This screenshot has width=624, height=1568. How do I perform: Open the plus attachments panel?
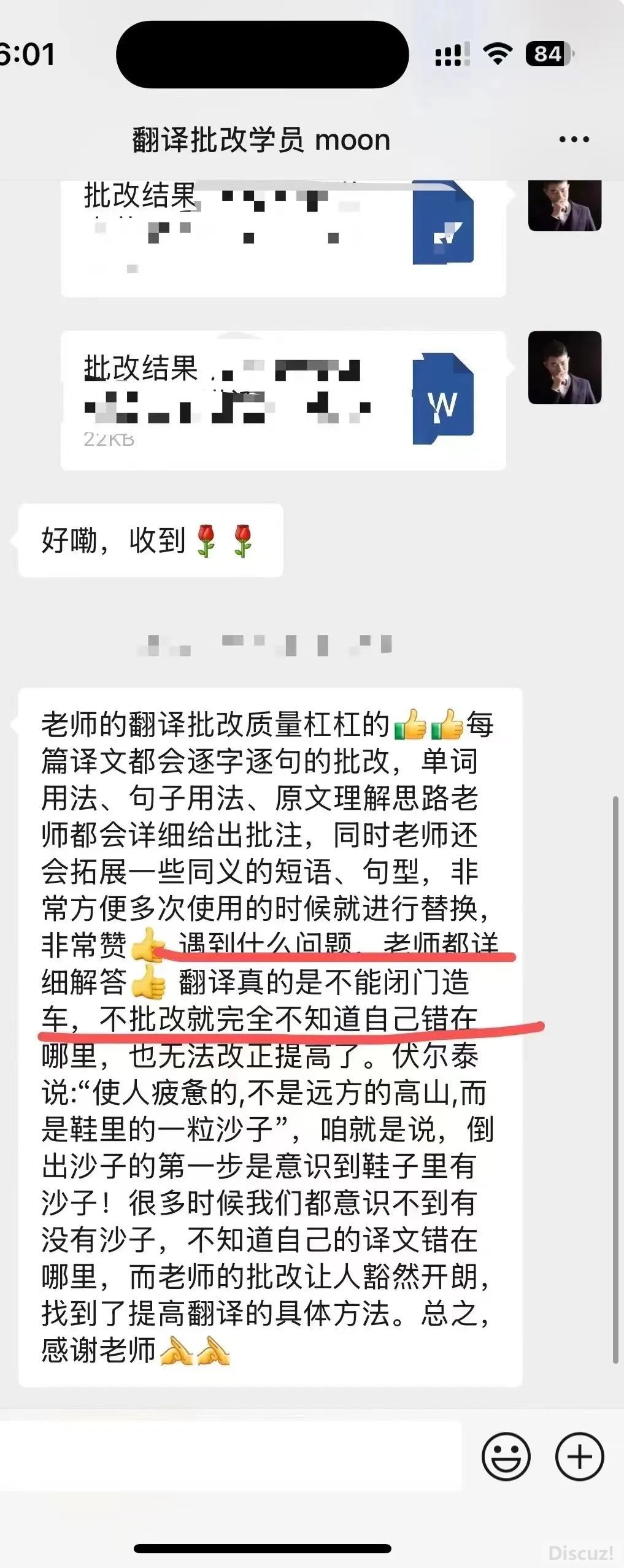tap(579, 1456)
